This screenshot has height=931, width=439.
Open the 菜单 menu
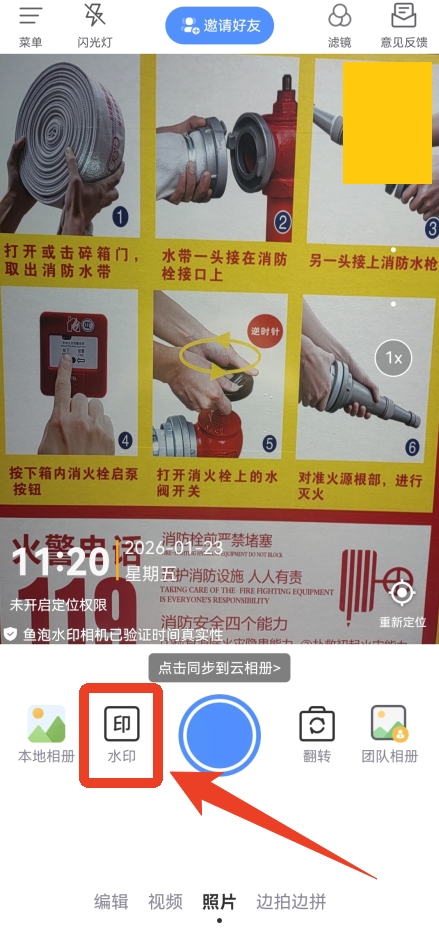(x=31, y=25)
